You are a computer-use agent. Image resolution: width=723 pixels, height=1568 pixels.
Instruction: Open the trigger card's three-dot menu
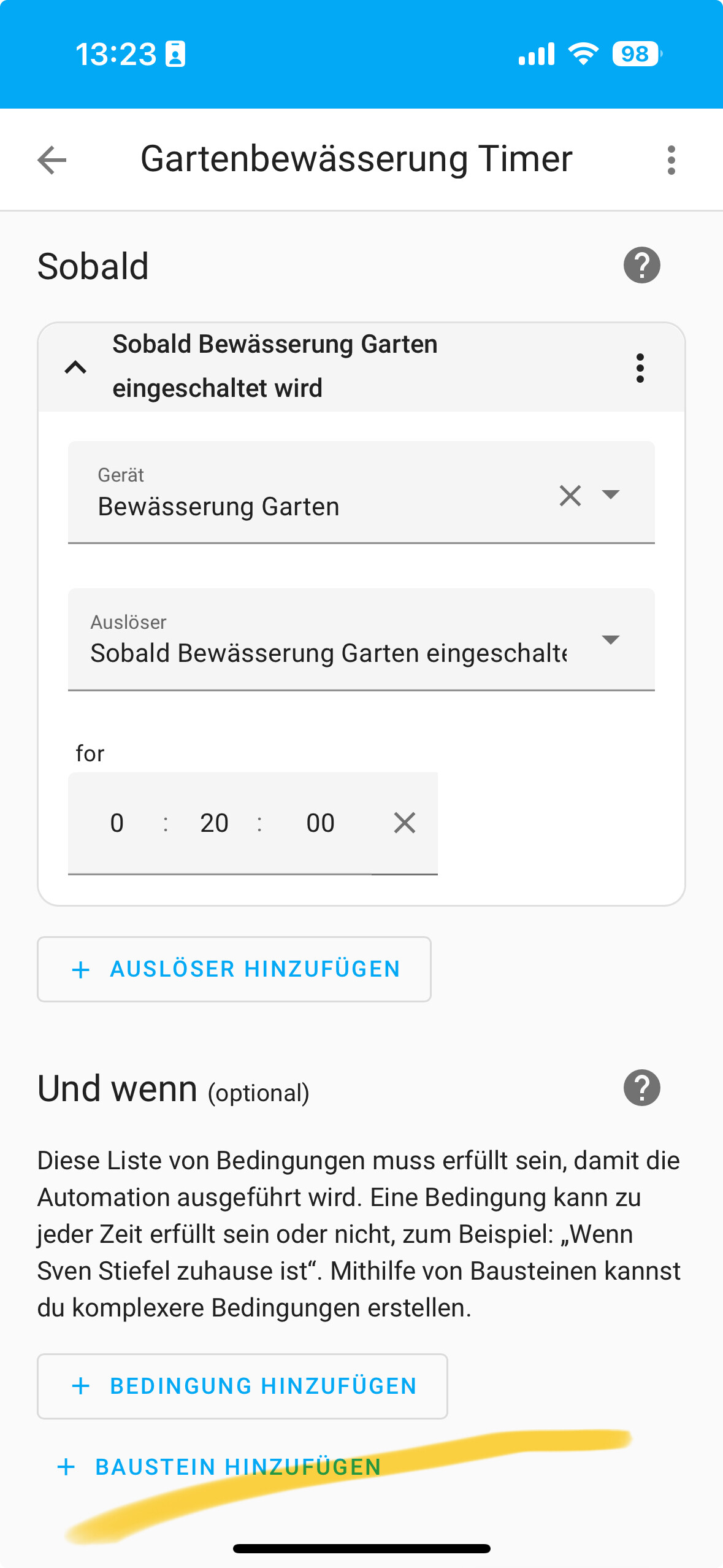[x=640, y=367]
